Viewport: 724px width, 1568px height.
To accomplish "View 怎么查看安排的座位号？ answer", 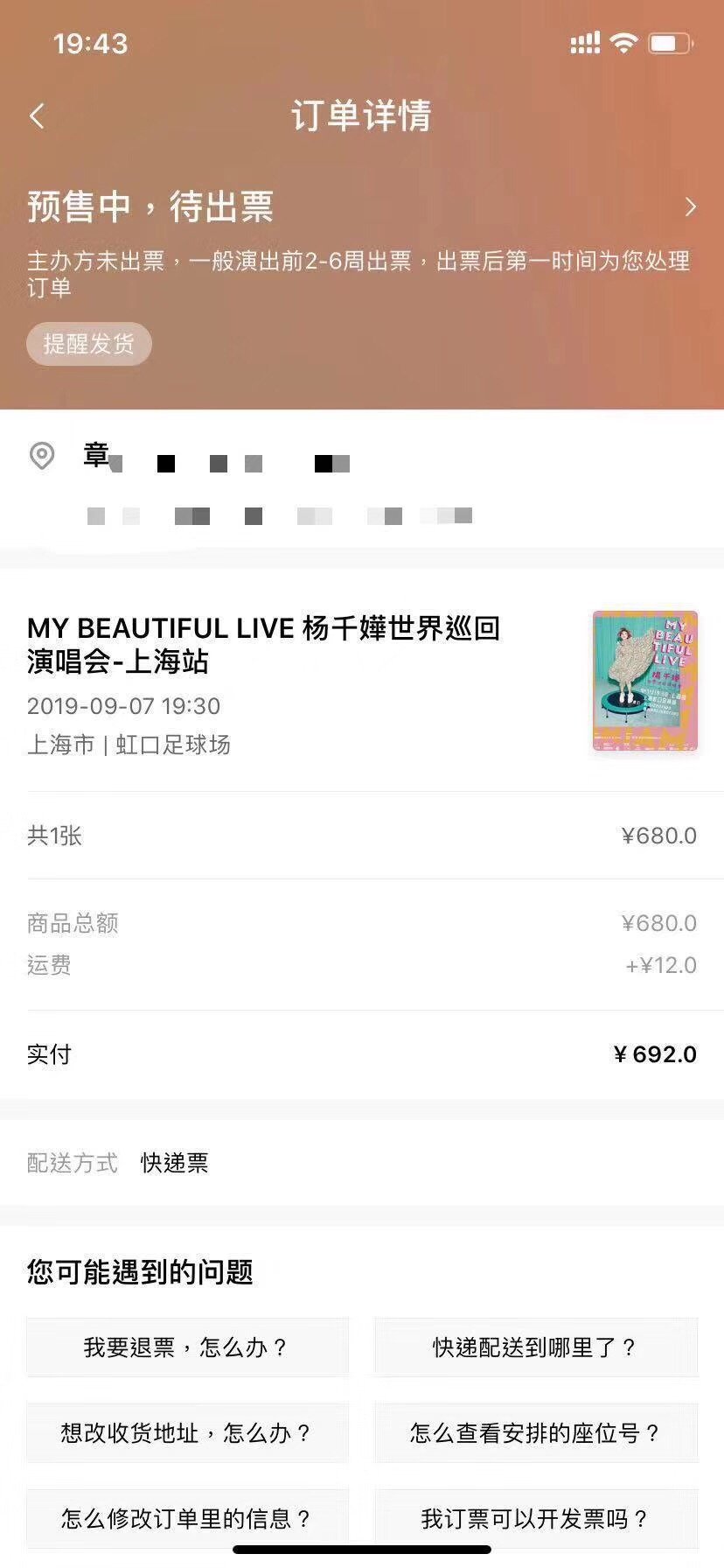I will (x=536, y=1432).
